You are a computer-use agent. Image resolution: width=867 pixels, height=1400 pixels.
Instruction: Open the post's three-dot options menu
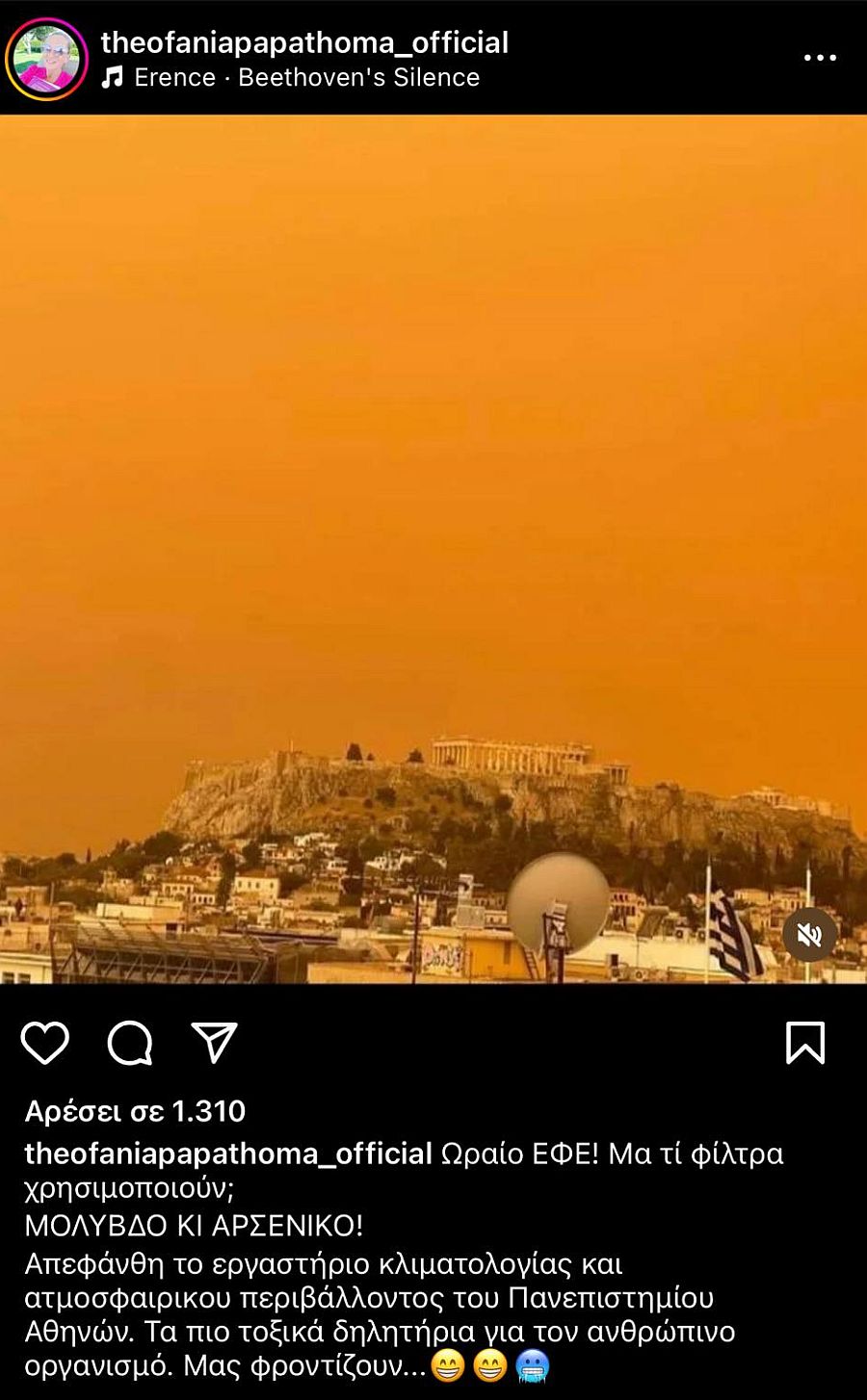[820, 58]
